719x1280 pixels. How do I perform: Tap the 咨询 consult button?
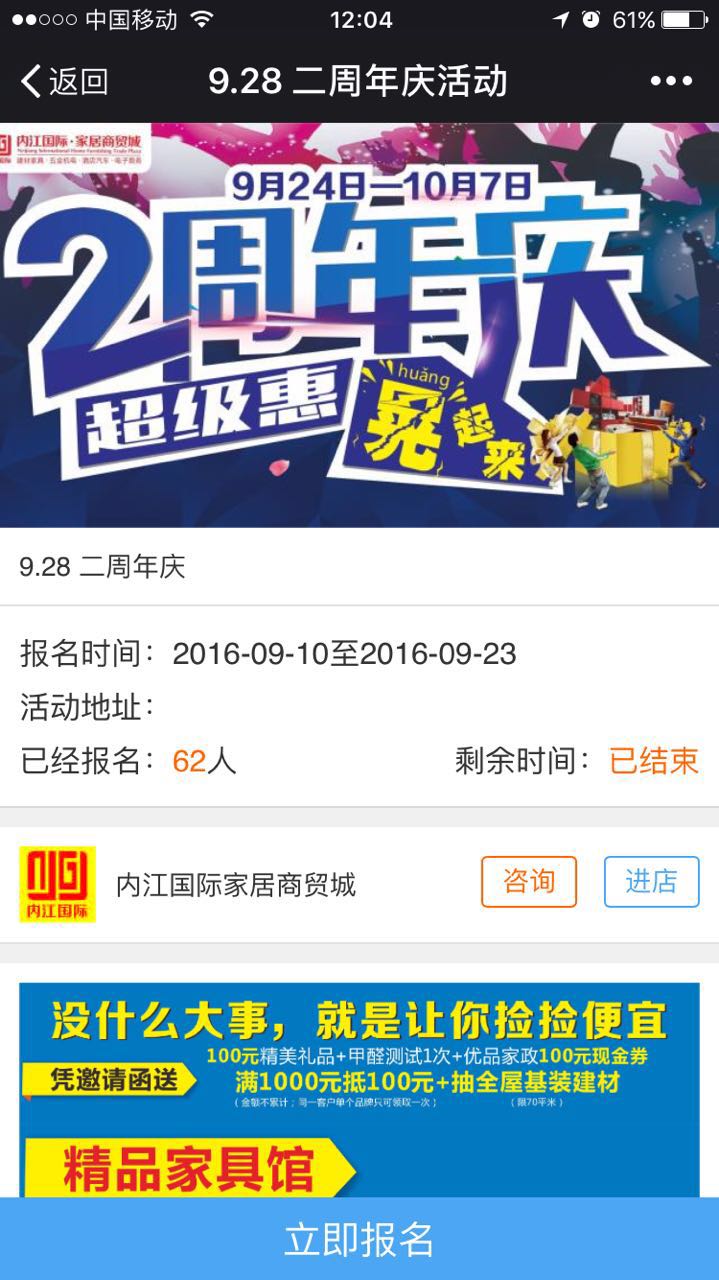click(x=528, y=881)
